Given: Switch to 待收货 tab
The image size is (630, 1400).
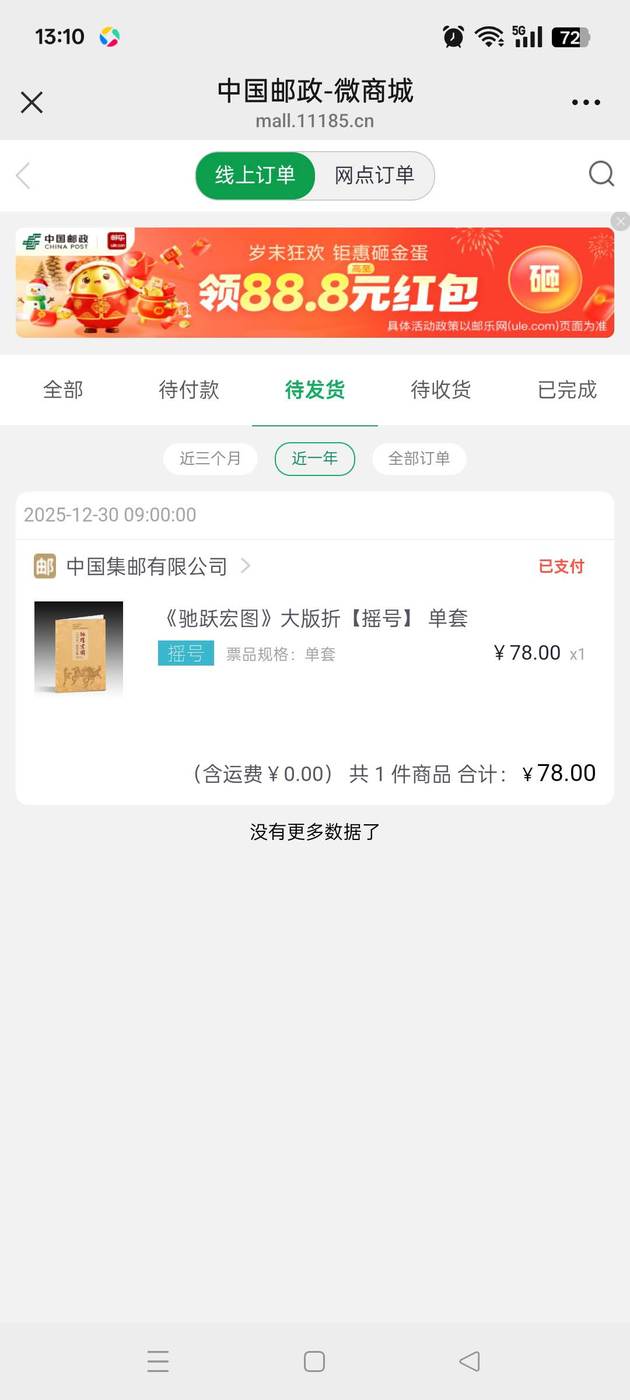Looking at the screenshot, I should coord(441,390).
